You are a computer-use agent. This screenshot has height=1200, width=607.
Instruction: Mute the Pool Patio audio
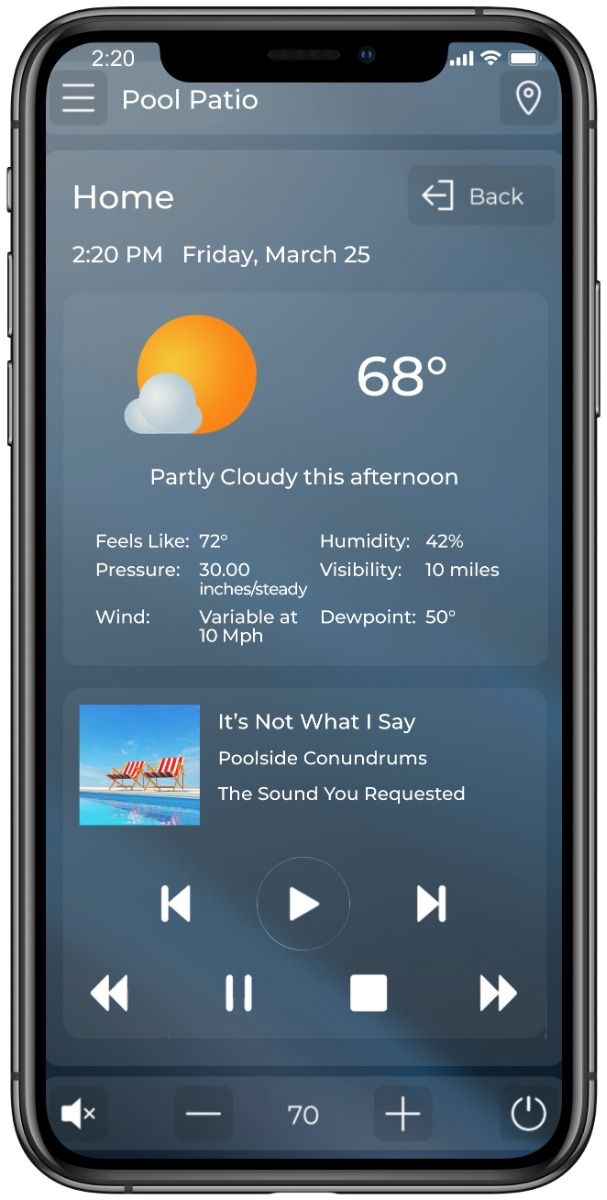pos(78,1114)
